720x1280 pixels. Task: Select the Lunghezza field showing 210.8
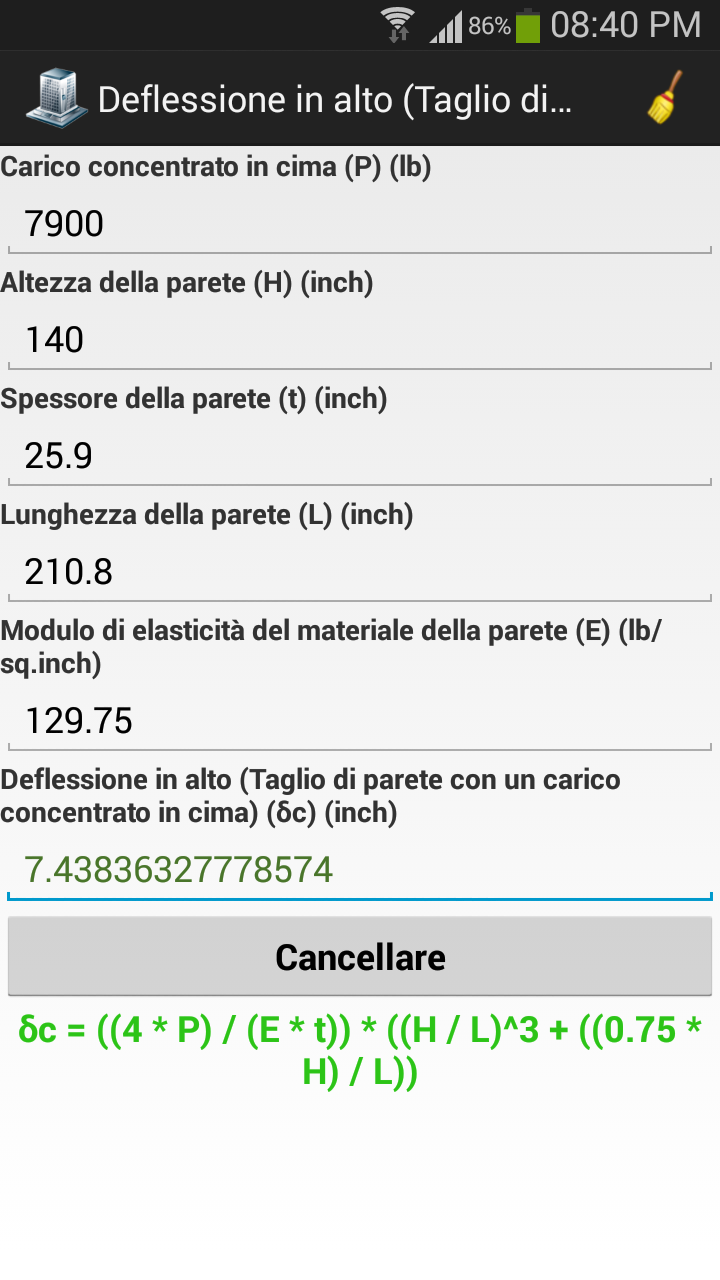coord(360,573)
